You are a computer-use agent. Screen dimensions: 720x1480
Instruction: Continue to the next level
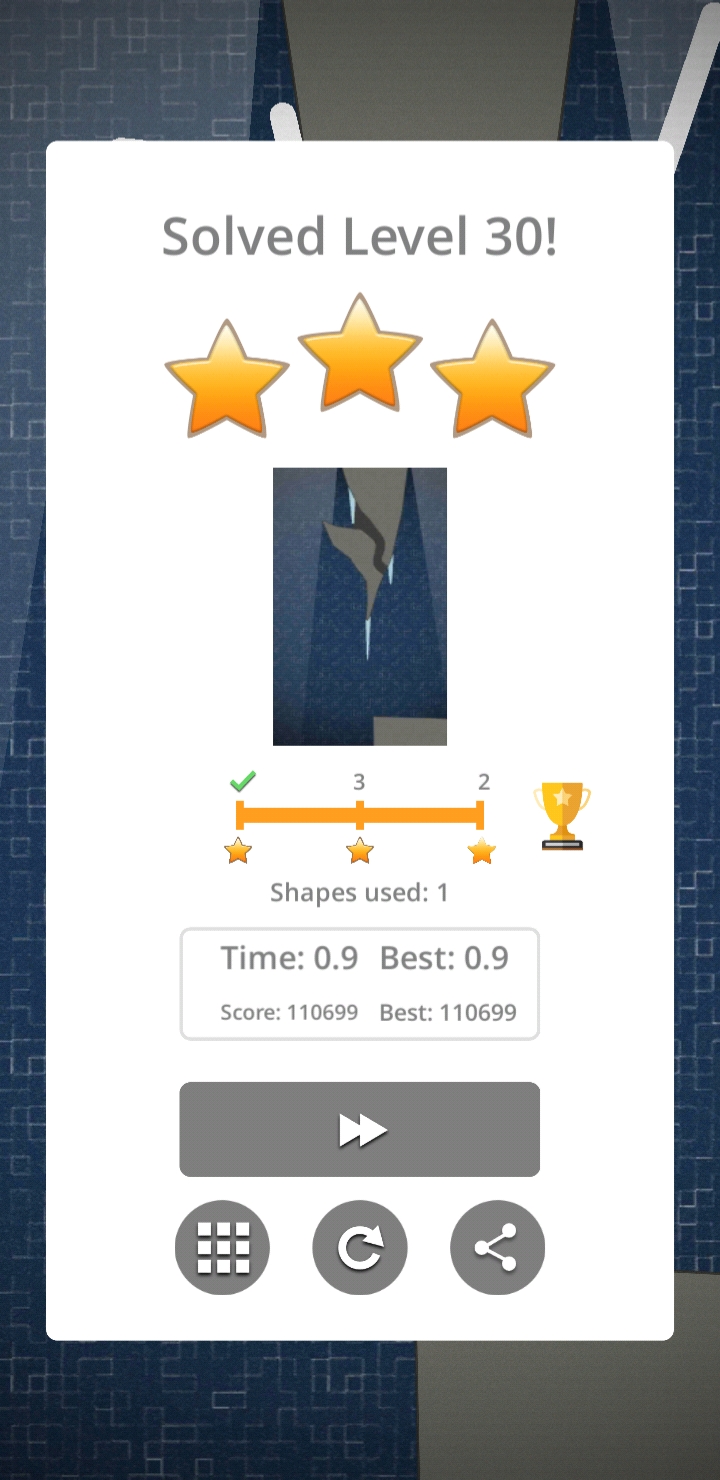click(x=360, y=1129)
